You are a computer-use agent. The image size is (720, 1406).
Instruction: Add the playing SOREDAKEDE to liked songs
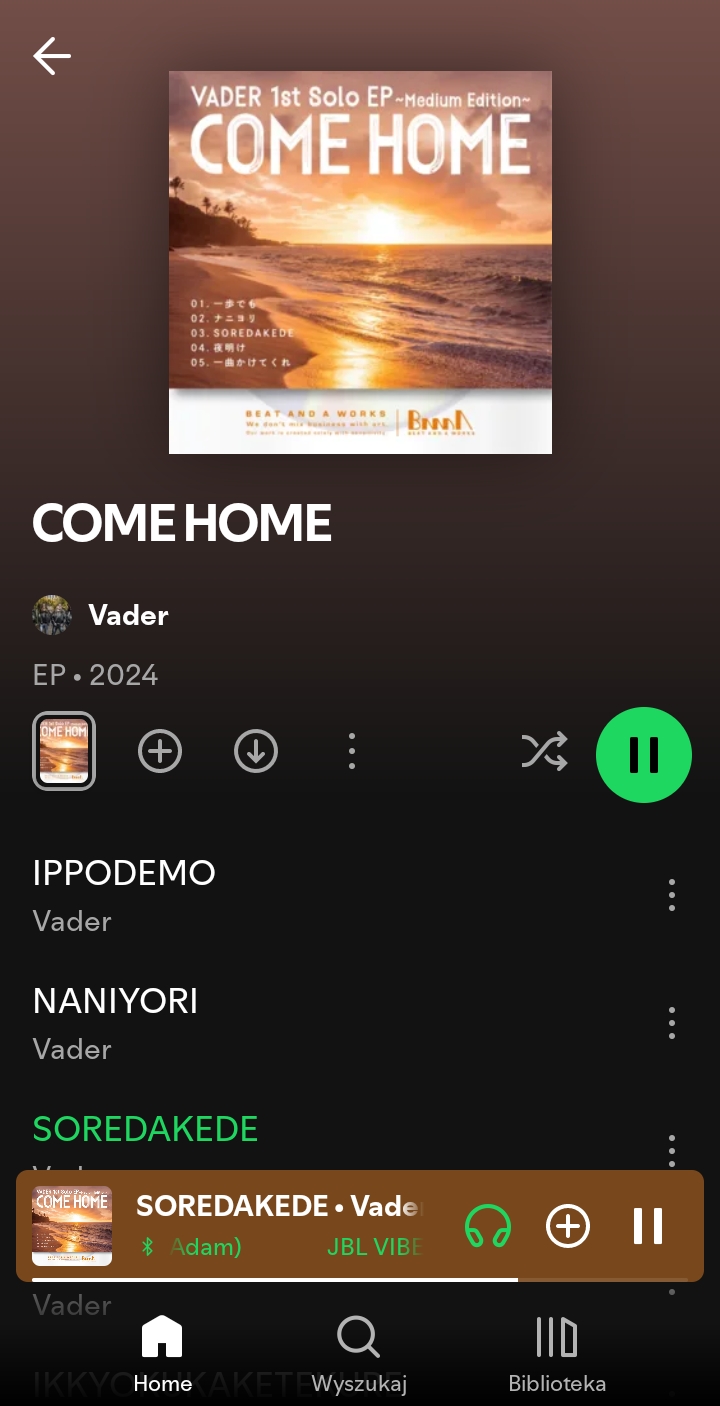[x=568, y=1226]
